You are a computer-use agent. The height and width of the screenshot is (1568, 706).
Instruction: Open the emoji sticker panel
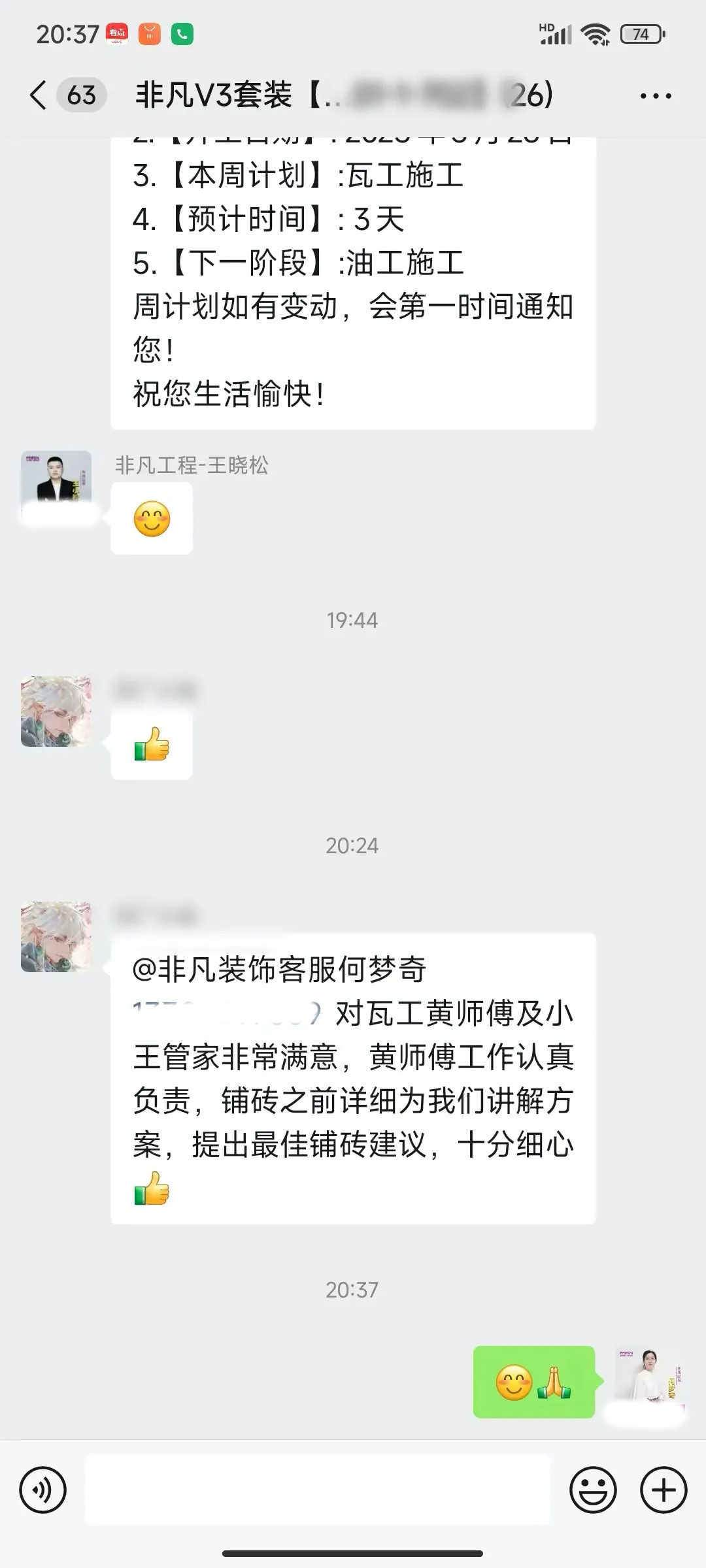point(593,1490)
